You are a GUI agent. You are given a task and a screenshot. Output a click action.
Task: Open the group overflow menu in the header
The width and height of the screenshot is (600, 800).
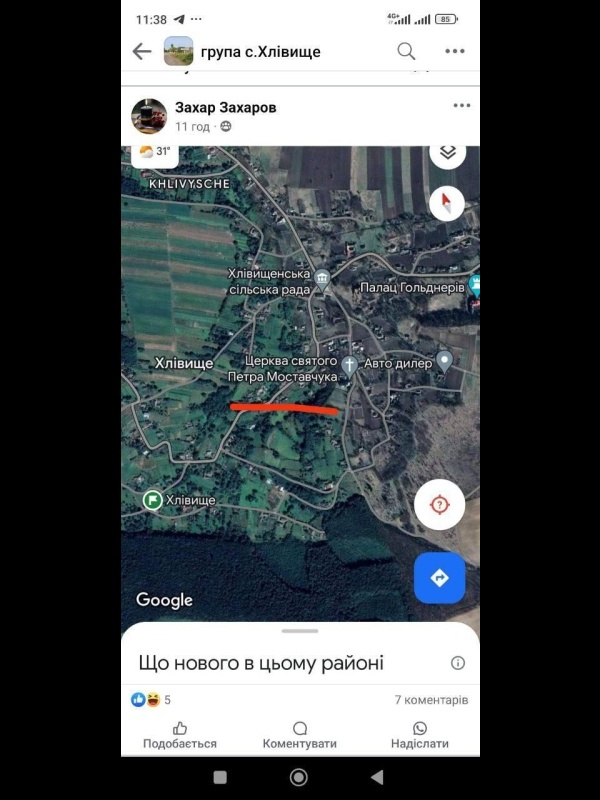455,52
